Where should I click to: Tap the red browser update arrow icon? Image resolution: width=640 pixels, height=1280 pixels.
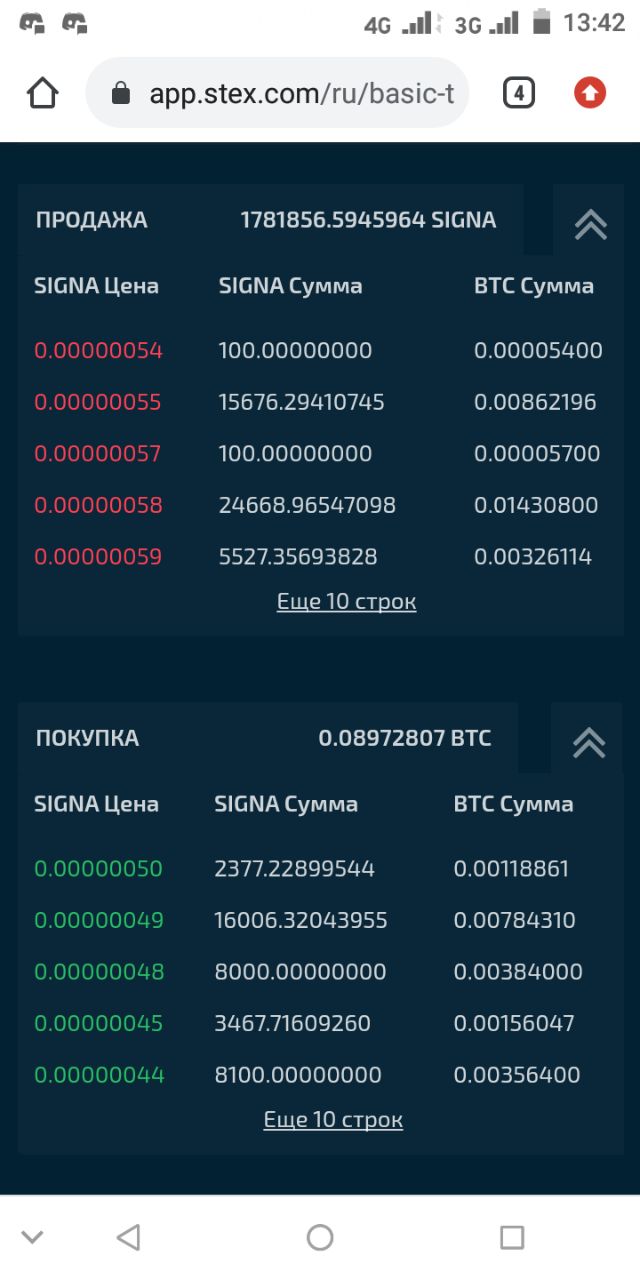tap(590, 93)
